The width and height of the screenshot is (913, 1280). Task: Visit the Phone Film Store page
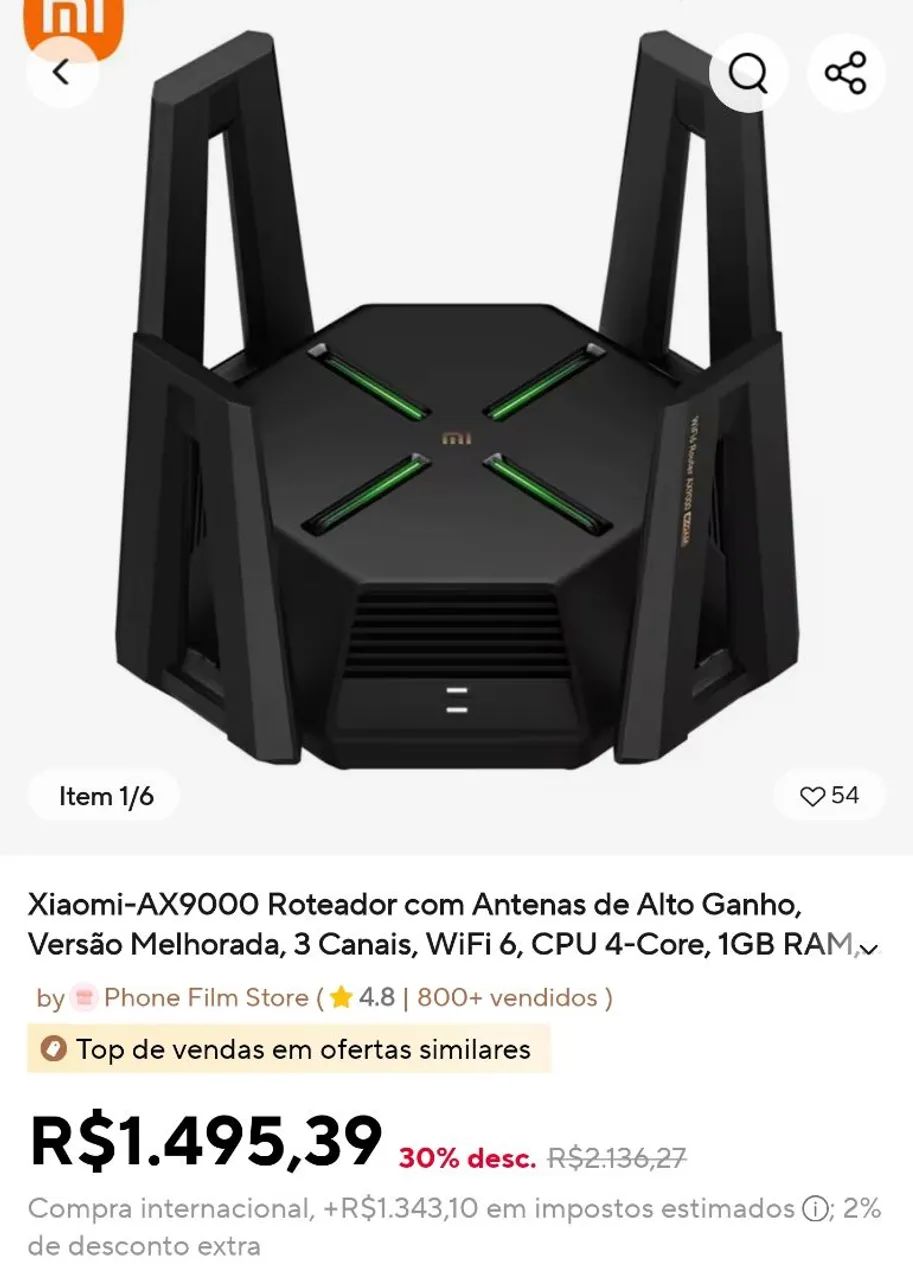point(207,997)
